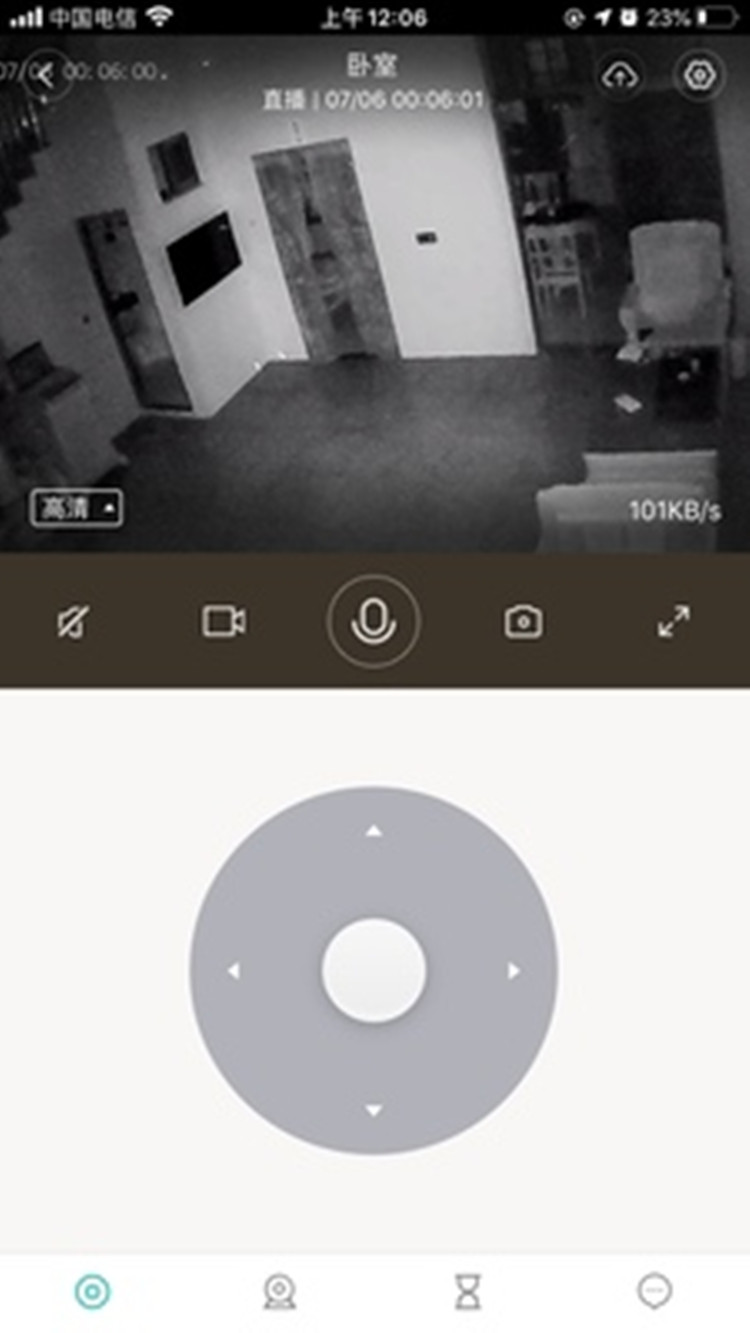Switch to the live view bottom tab
Image resolution: width=750 pixels, height=1333 pixels.
(x=93, y=1292)
